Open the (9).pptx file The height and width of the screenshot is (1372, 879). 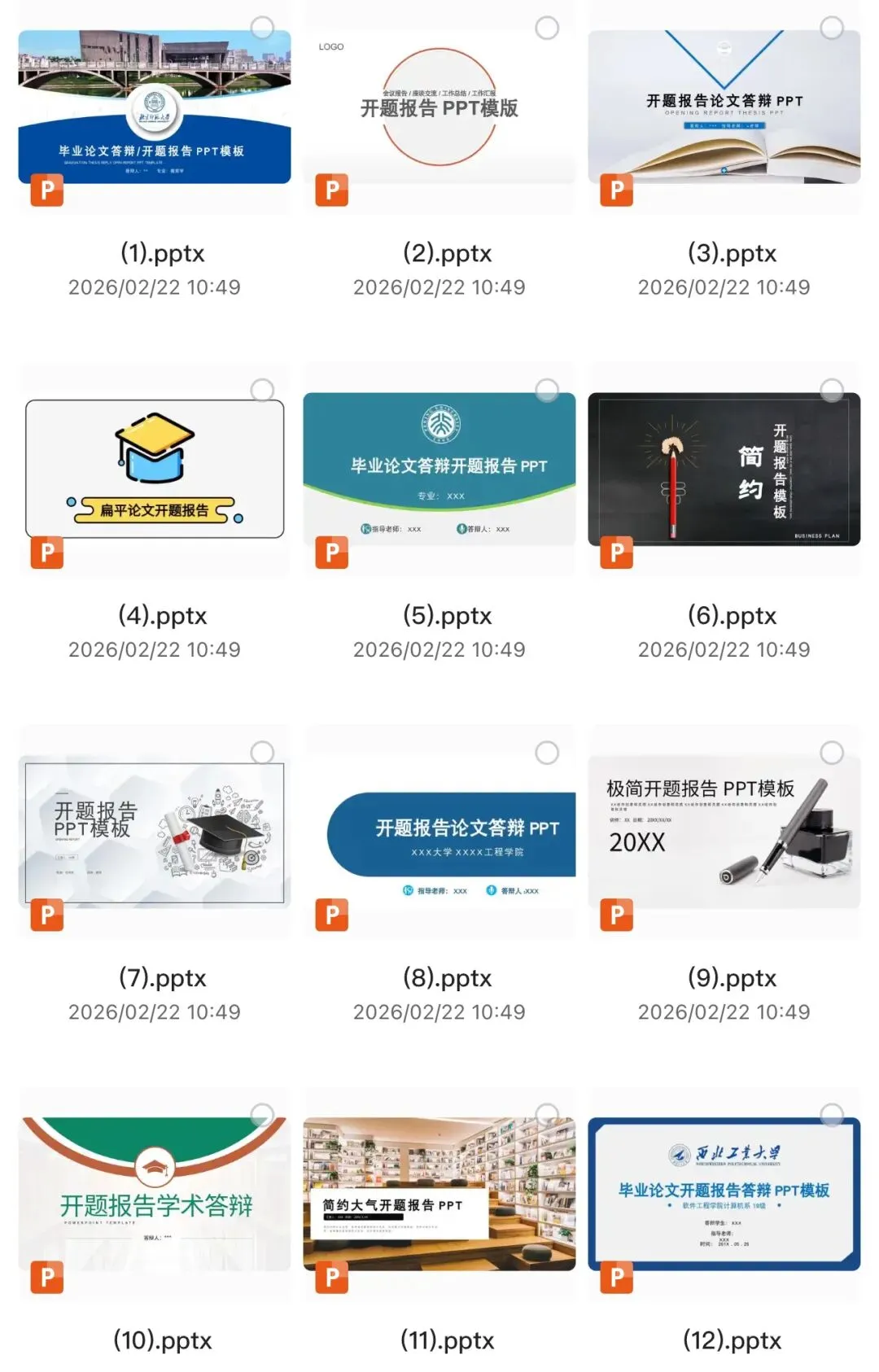[724, 832]
